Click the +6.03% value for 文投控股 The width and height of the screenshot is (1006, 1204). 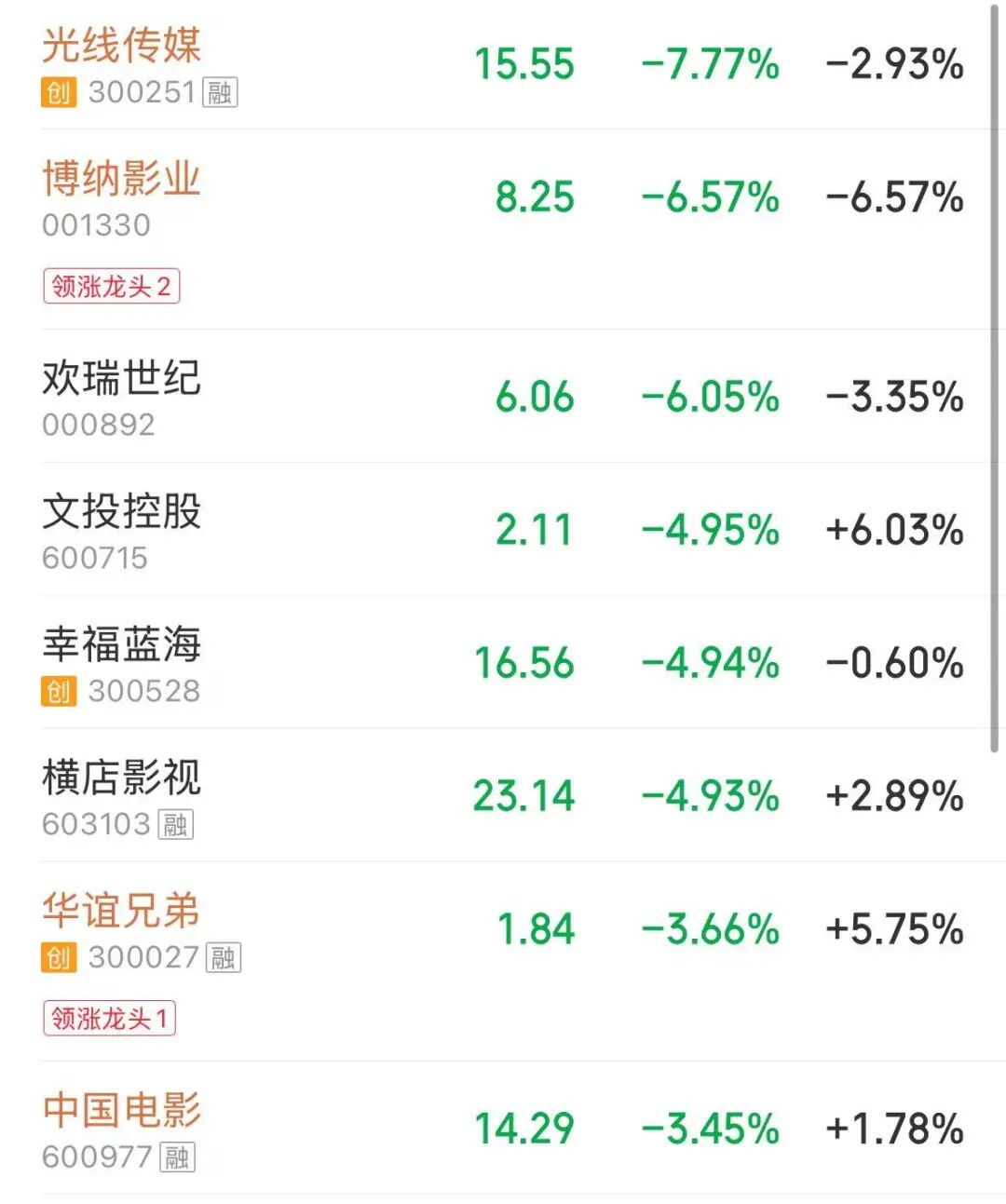(896, 531)
